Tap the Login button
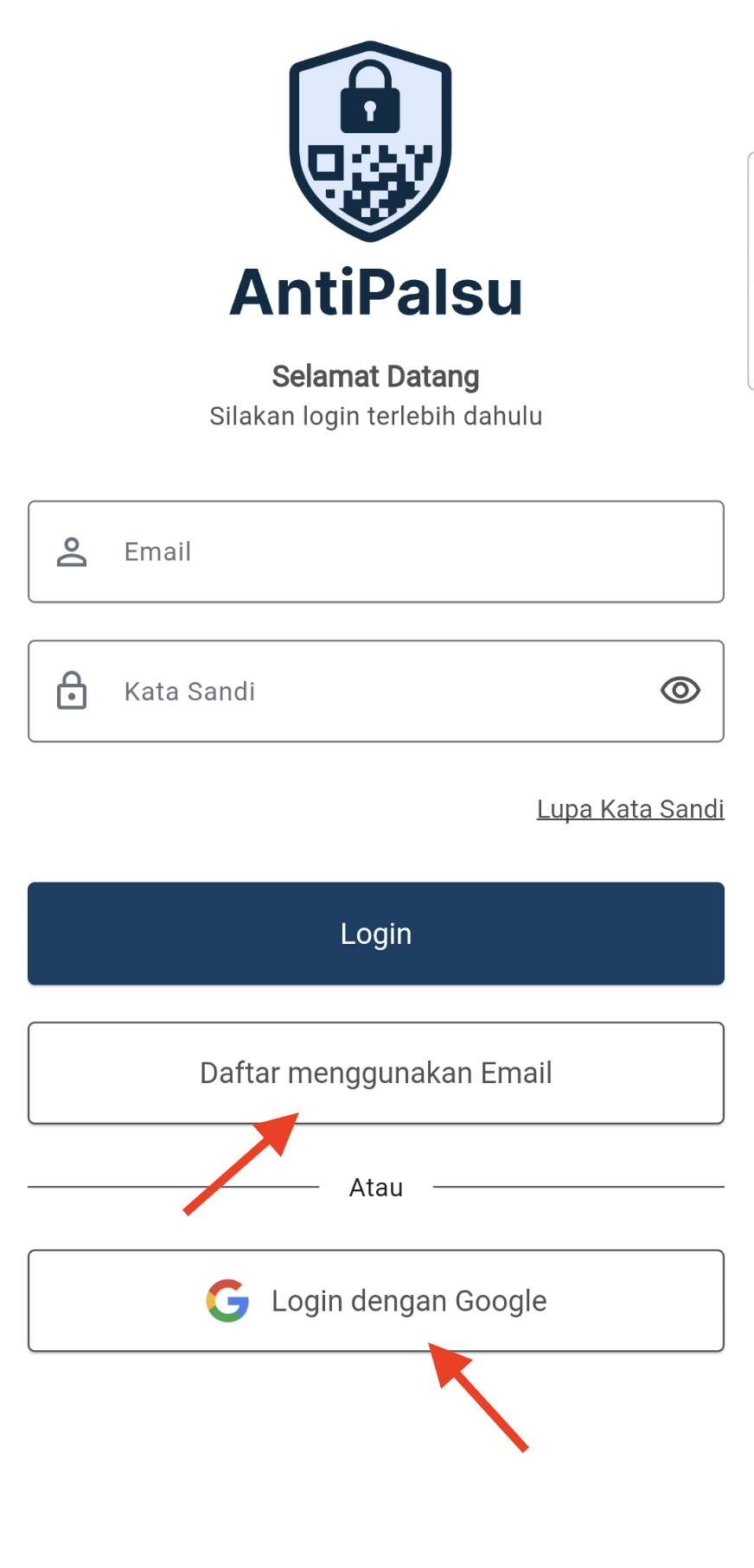 tap(375, 934)
